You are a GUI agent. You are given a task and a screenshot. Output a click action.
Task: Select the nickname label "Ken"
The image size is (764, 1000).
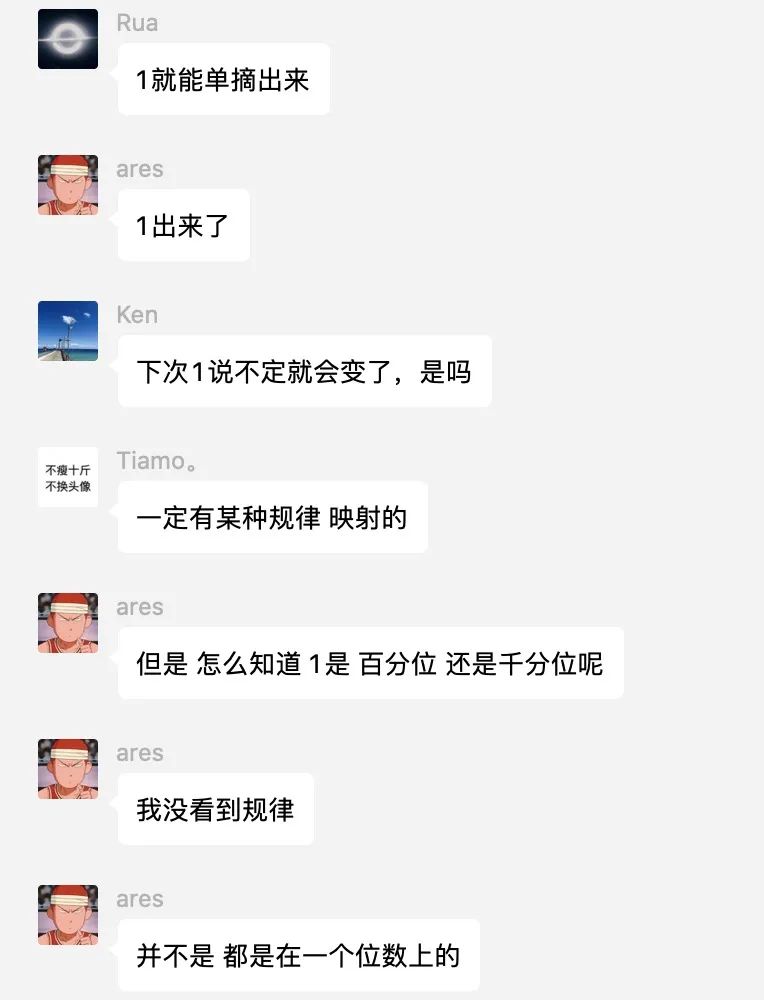point(137,315)
